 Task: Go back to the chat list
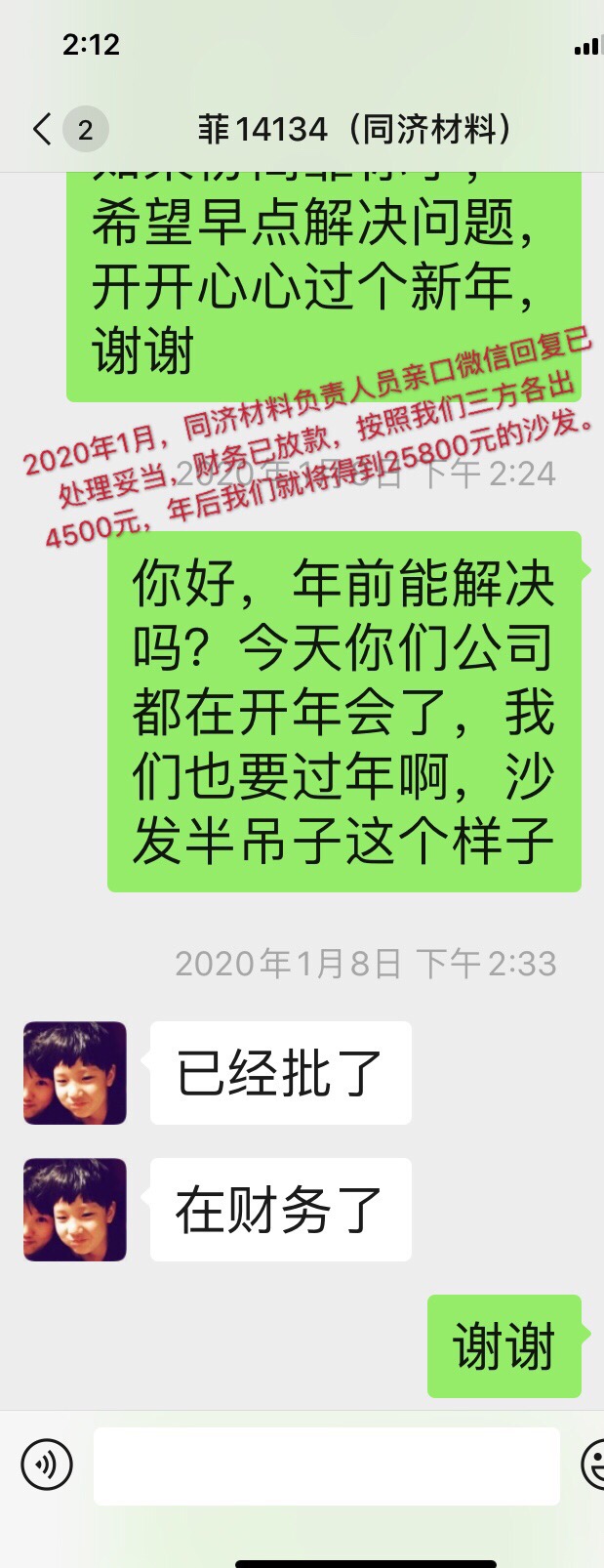pos(43,129)
